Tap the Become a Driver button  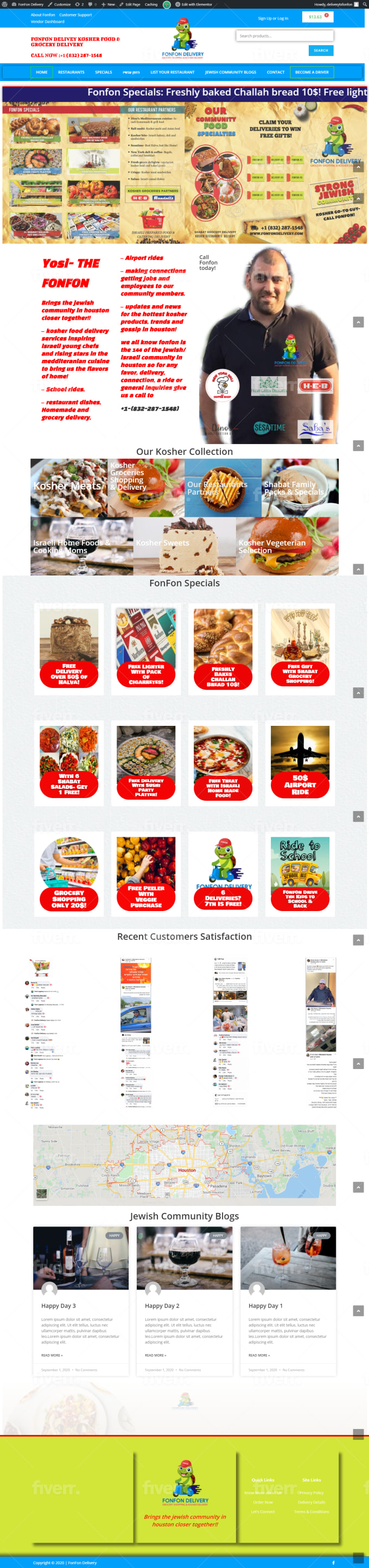pyautogui.click(x=312, y=72)
